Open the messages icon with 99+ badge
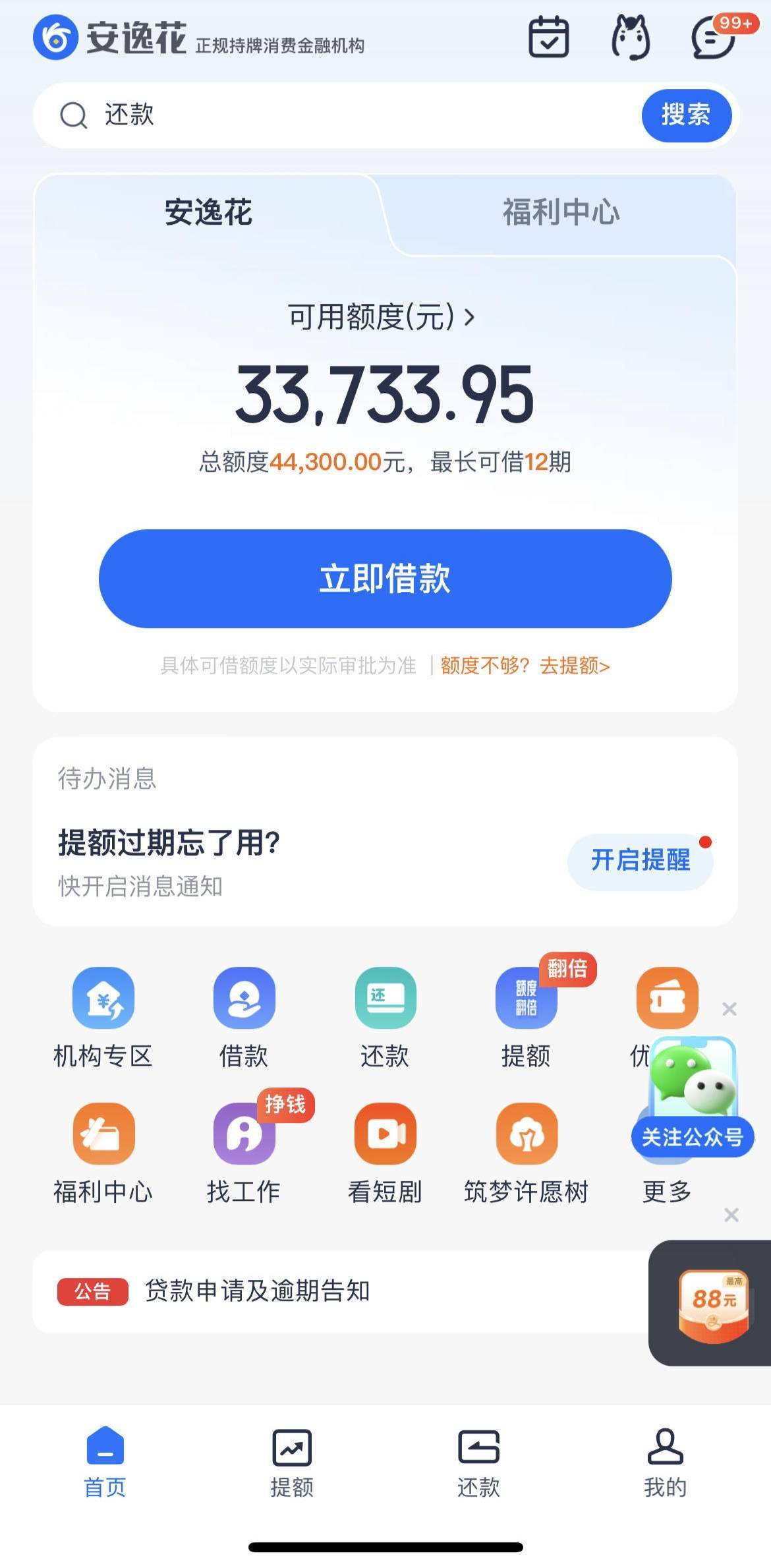 pyautogui.click(x=714, y=39)
